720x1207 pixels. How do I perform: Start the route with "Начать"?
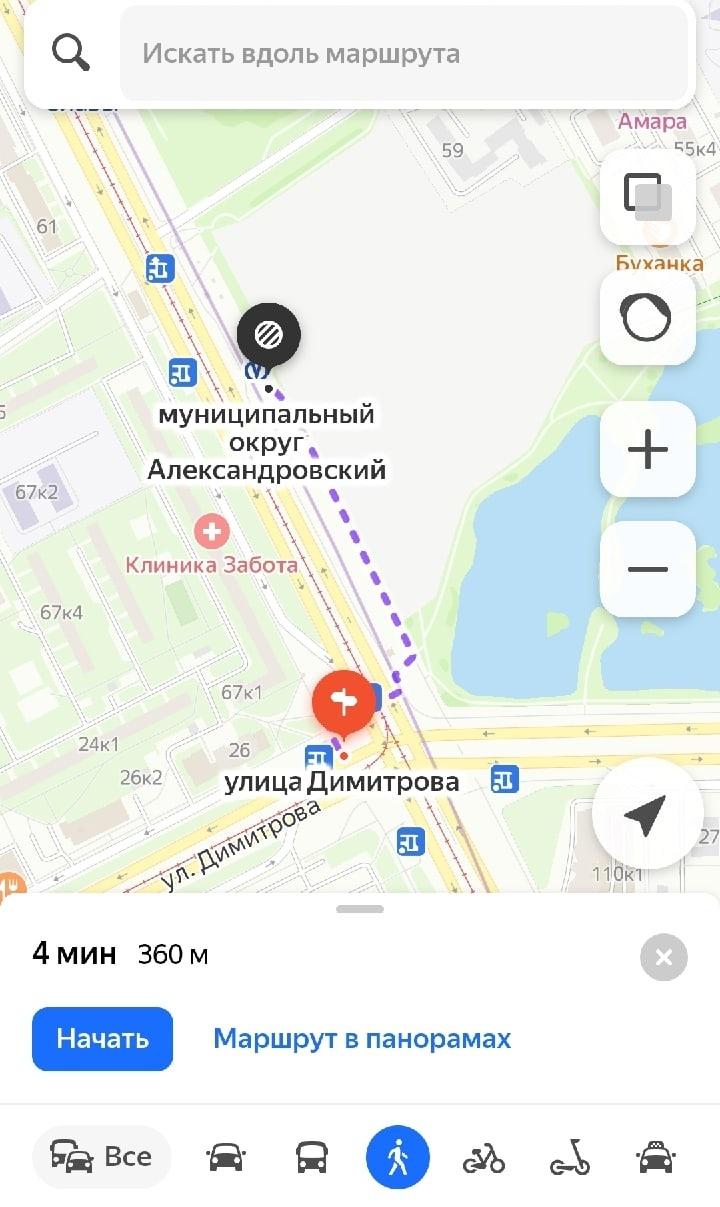pyautogui.click(x=102, y=1038)
